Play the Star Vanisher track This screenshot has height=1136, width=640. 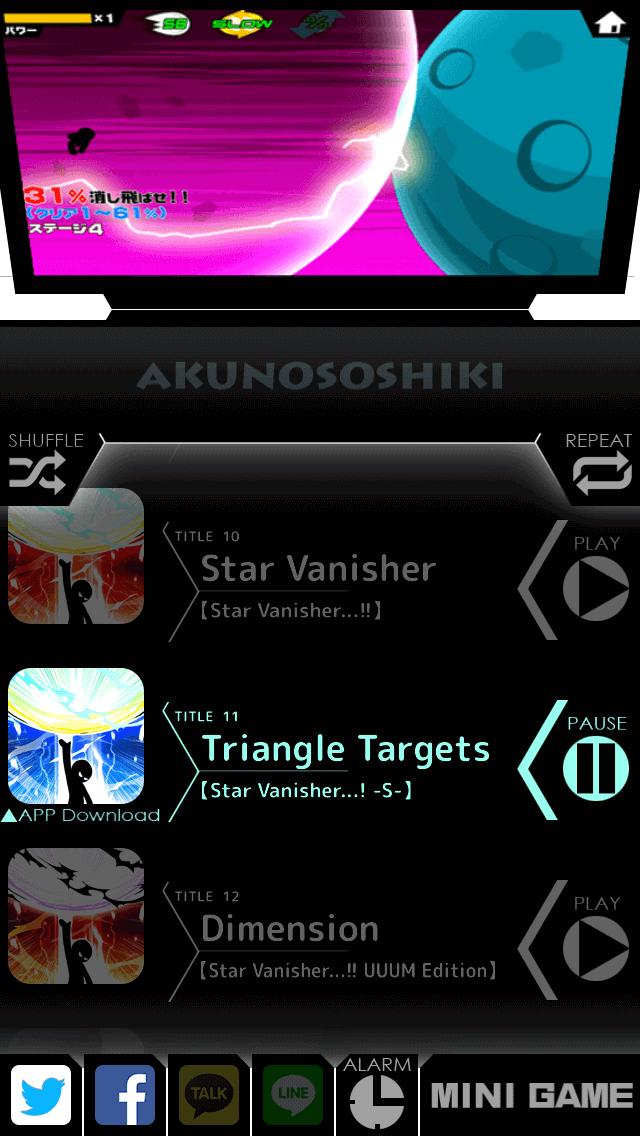click(595, 589)
